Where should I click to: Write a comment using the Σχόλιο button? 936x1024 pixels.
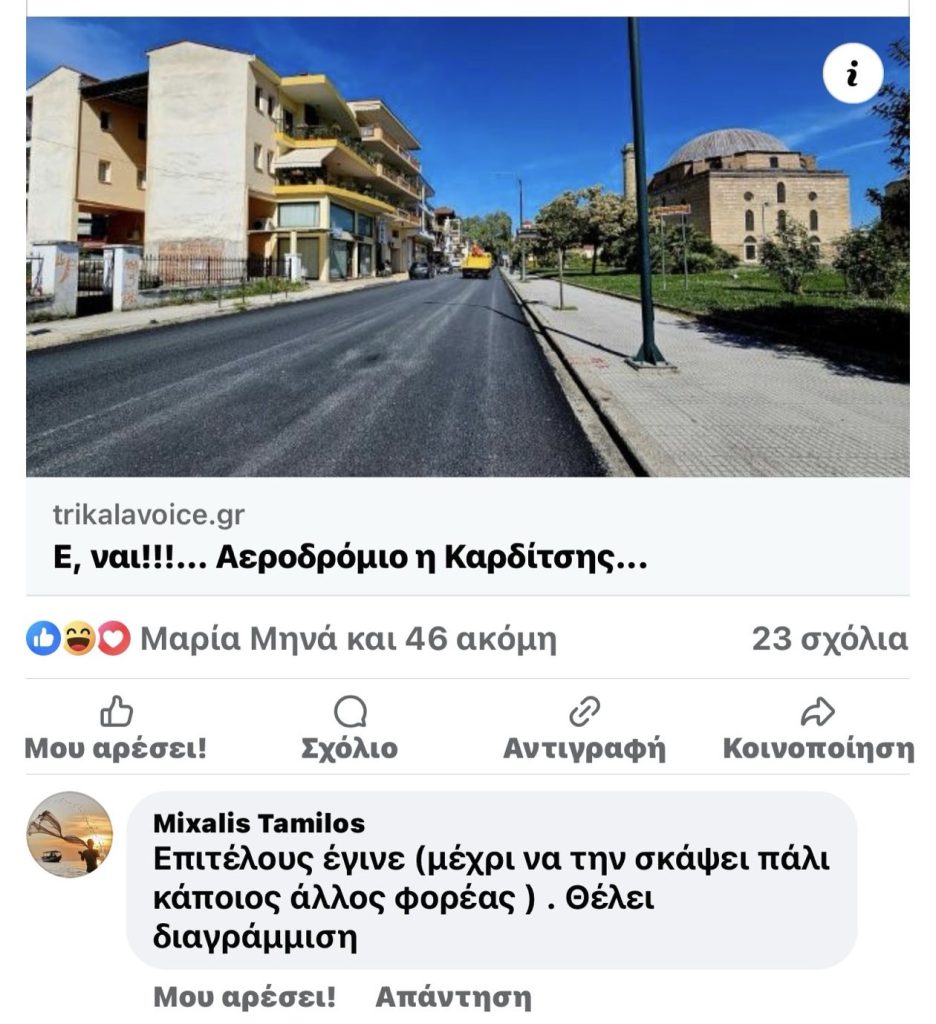point(349,729)
